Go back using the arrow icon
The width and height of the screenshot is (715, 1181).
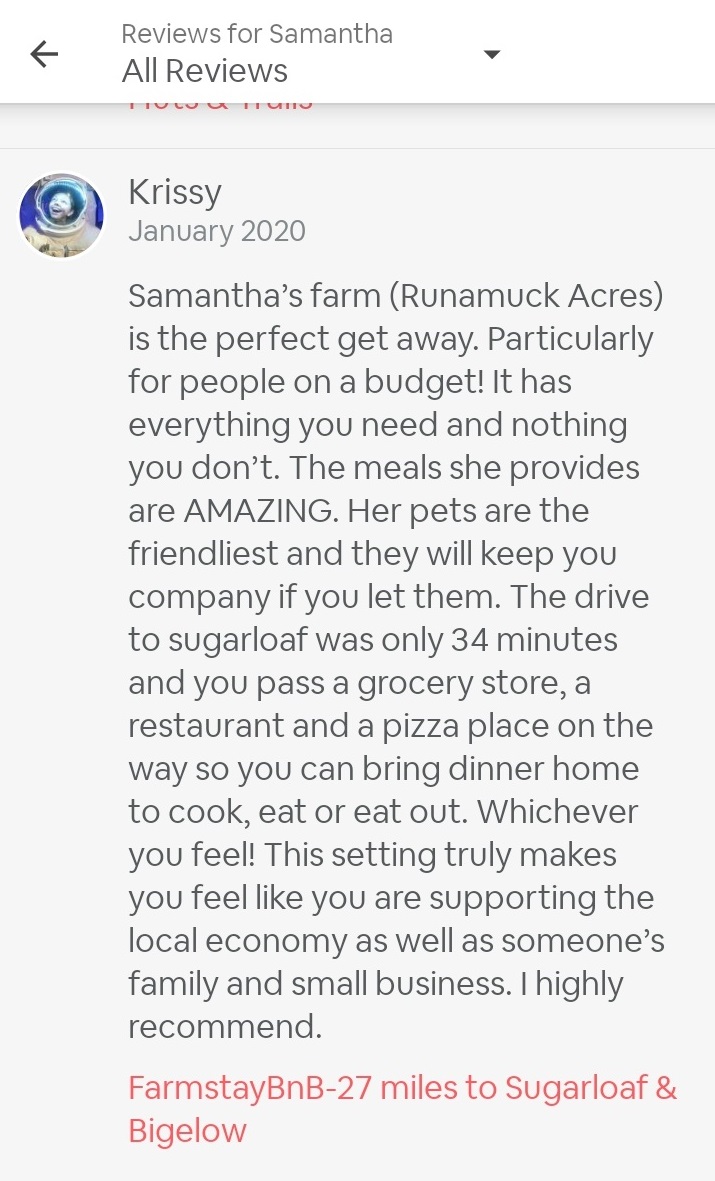(x=44, y=54)
